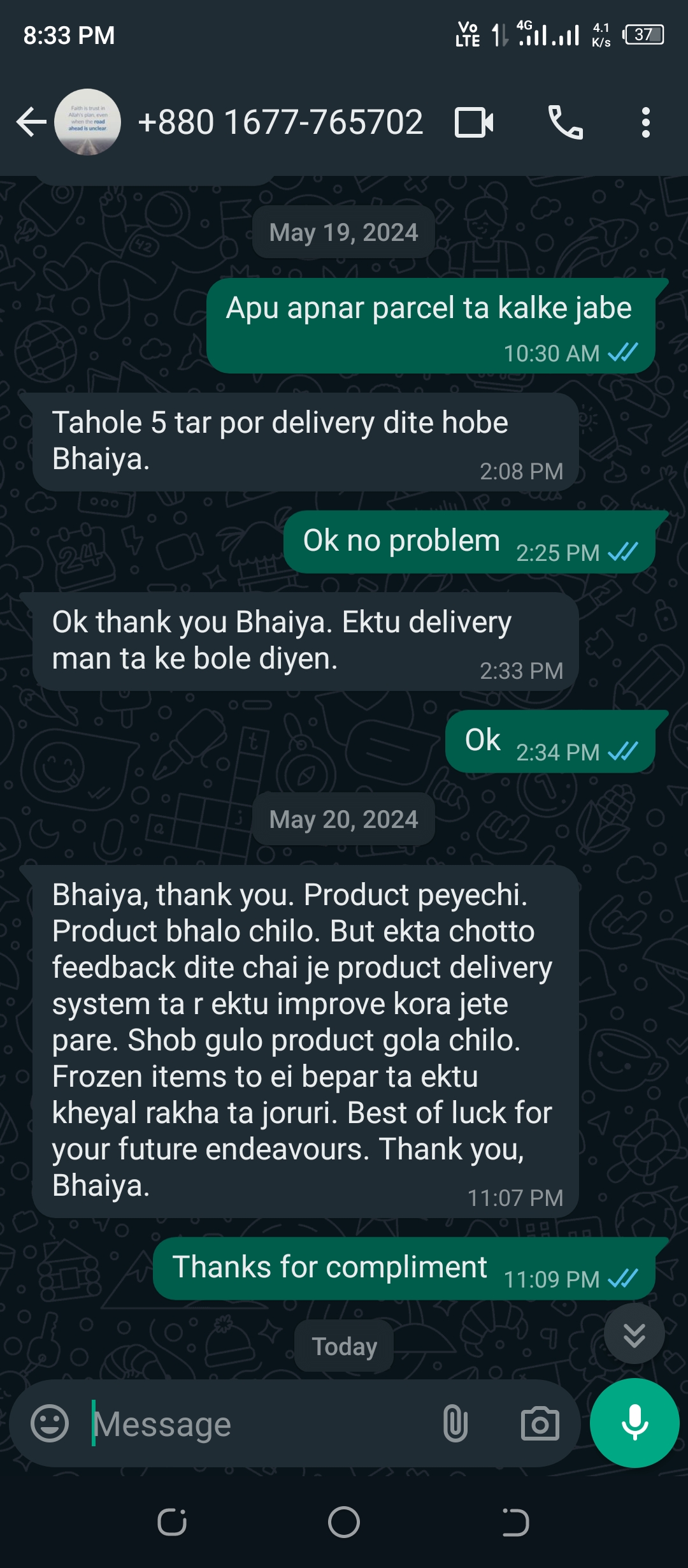This screenshot has width=688, height=1568.
Task: Go back to the chat list
Action: point(31,122)
